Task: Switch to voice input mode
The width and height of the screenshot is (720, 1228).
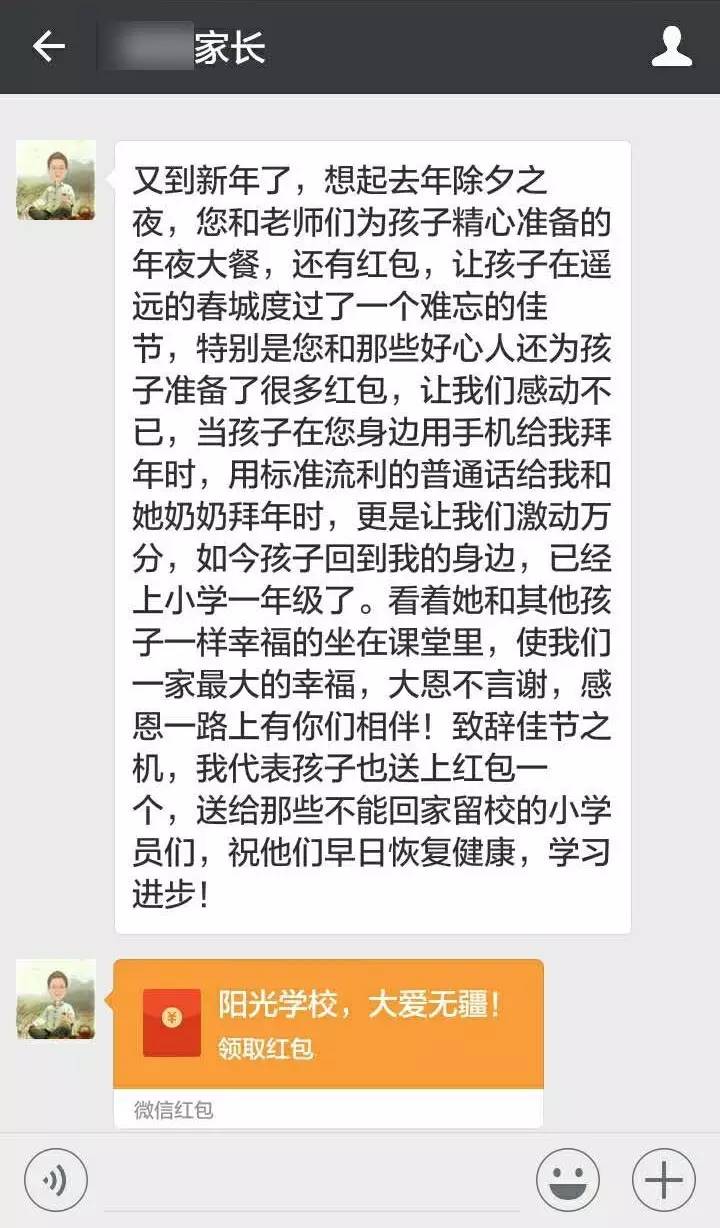Action: pyautogui.click(x=56, y=1181)
